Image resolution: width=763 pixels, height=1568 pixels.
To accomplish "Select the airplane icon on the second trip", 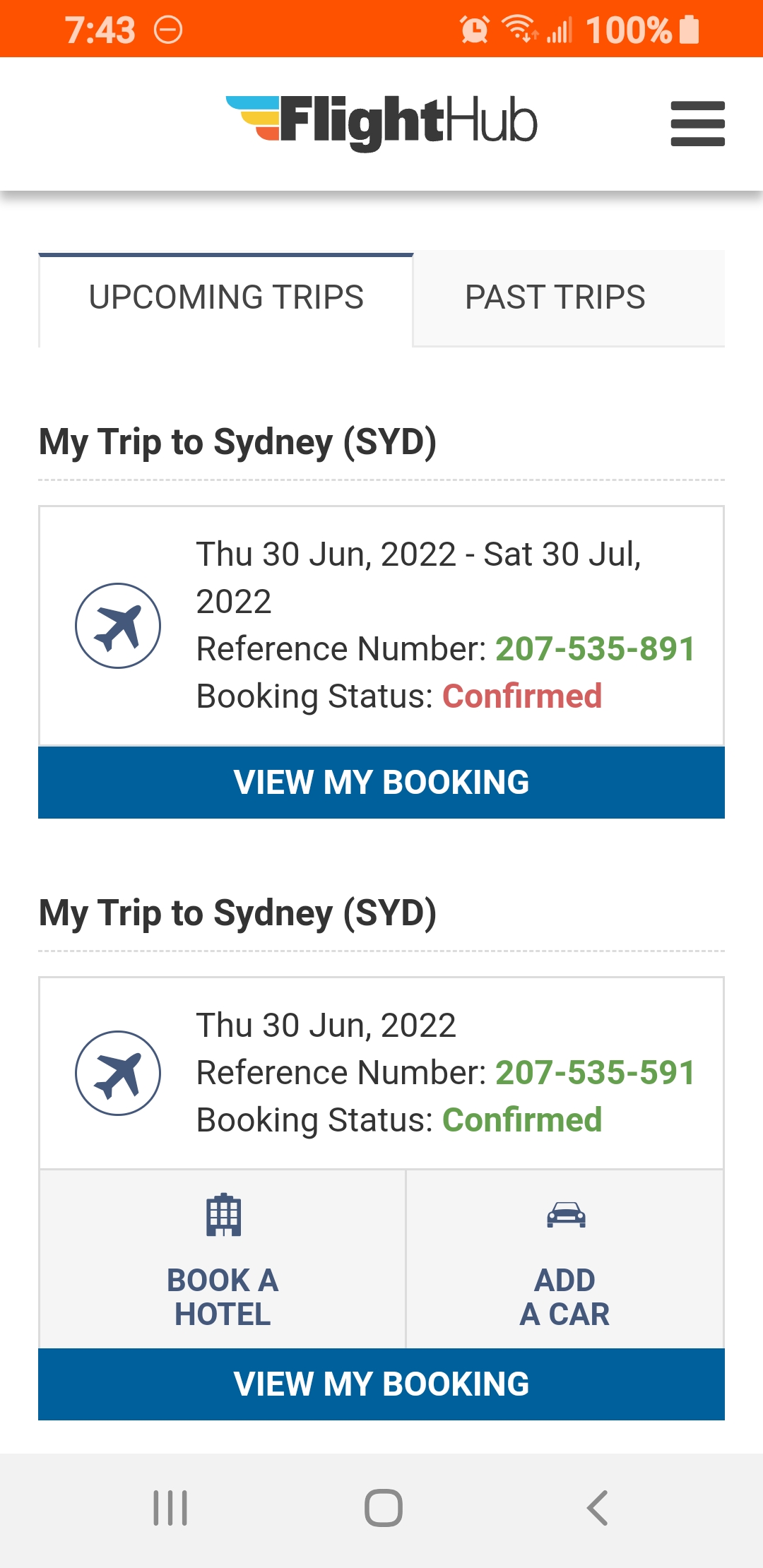I will (118, 1073).
